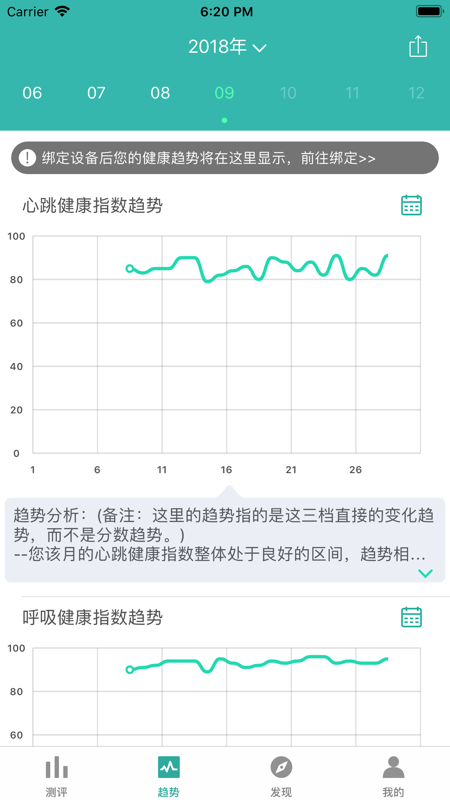Tap the 前往绑定 bind device banner
Viewport: 450px width, 800px height.
[225, 158]
